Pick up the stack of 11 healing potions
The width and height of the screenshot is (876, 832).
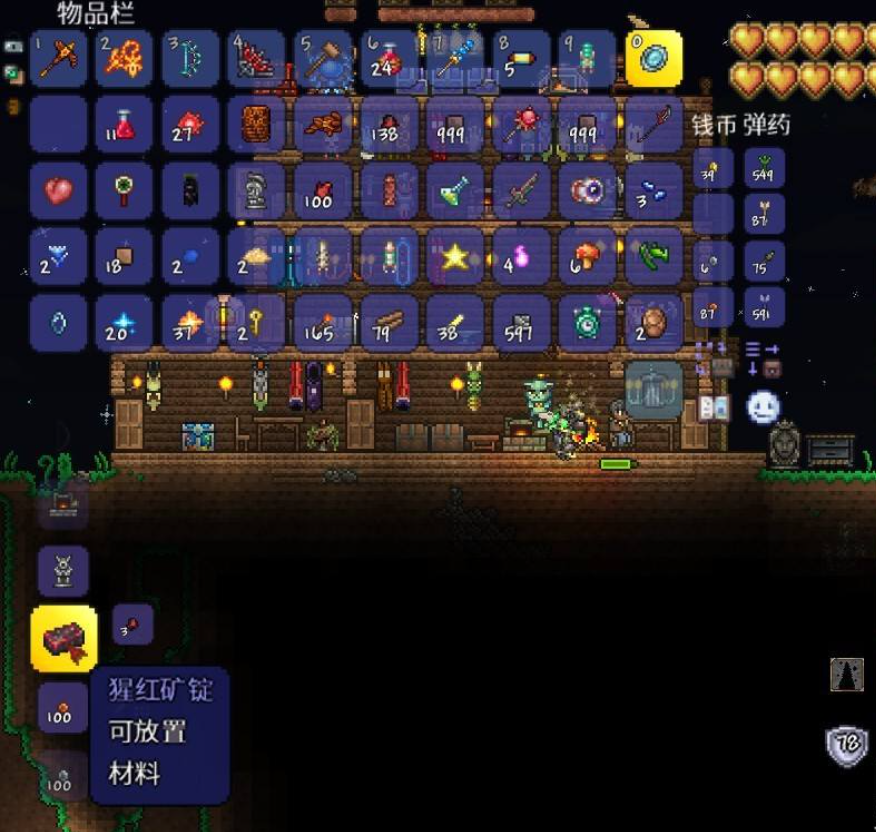point(124,125)
